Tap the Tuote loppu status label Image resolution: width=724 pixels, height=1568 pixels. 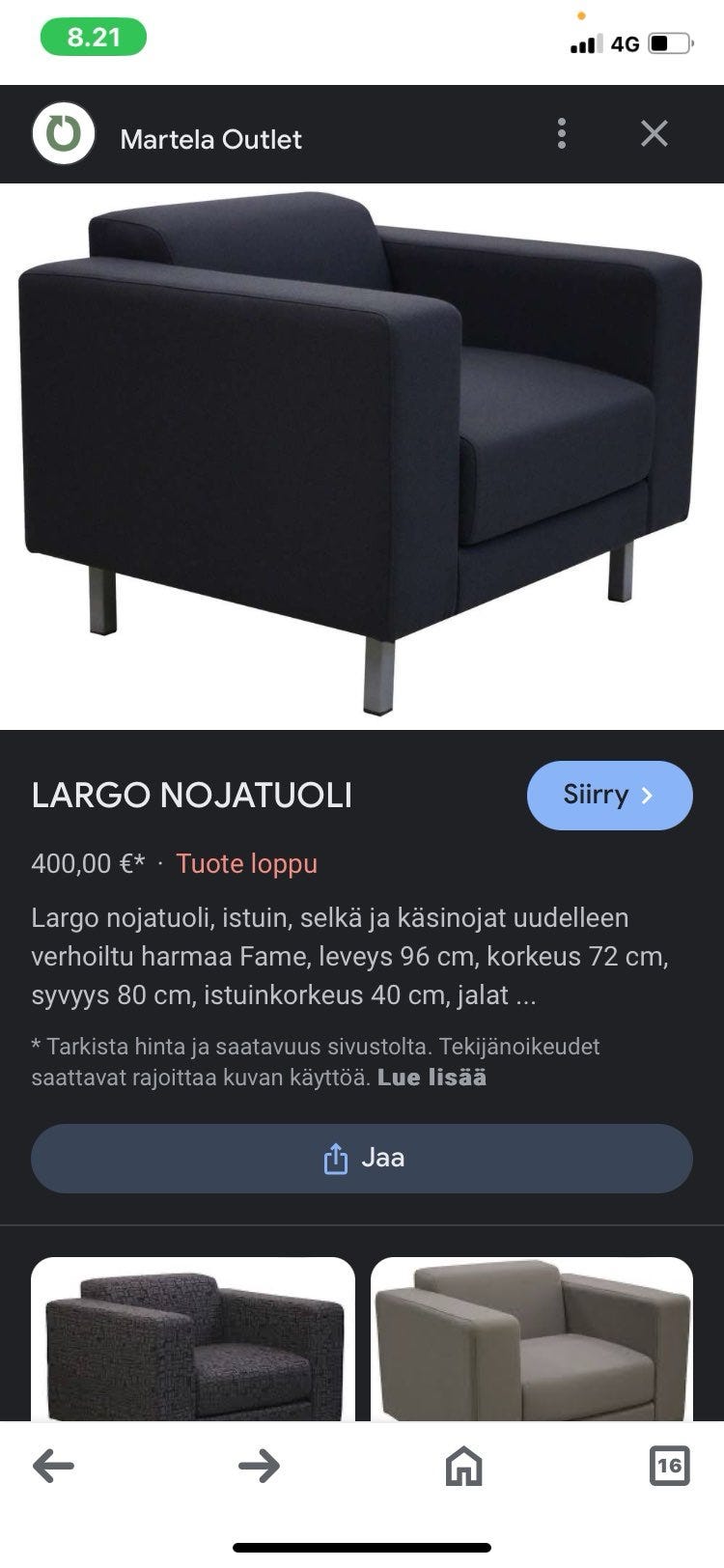(245, 864)
